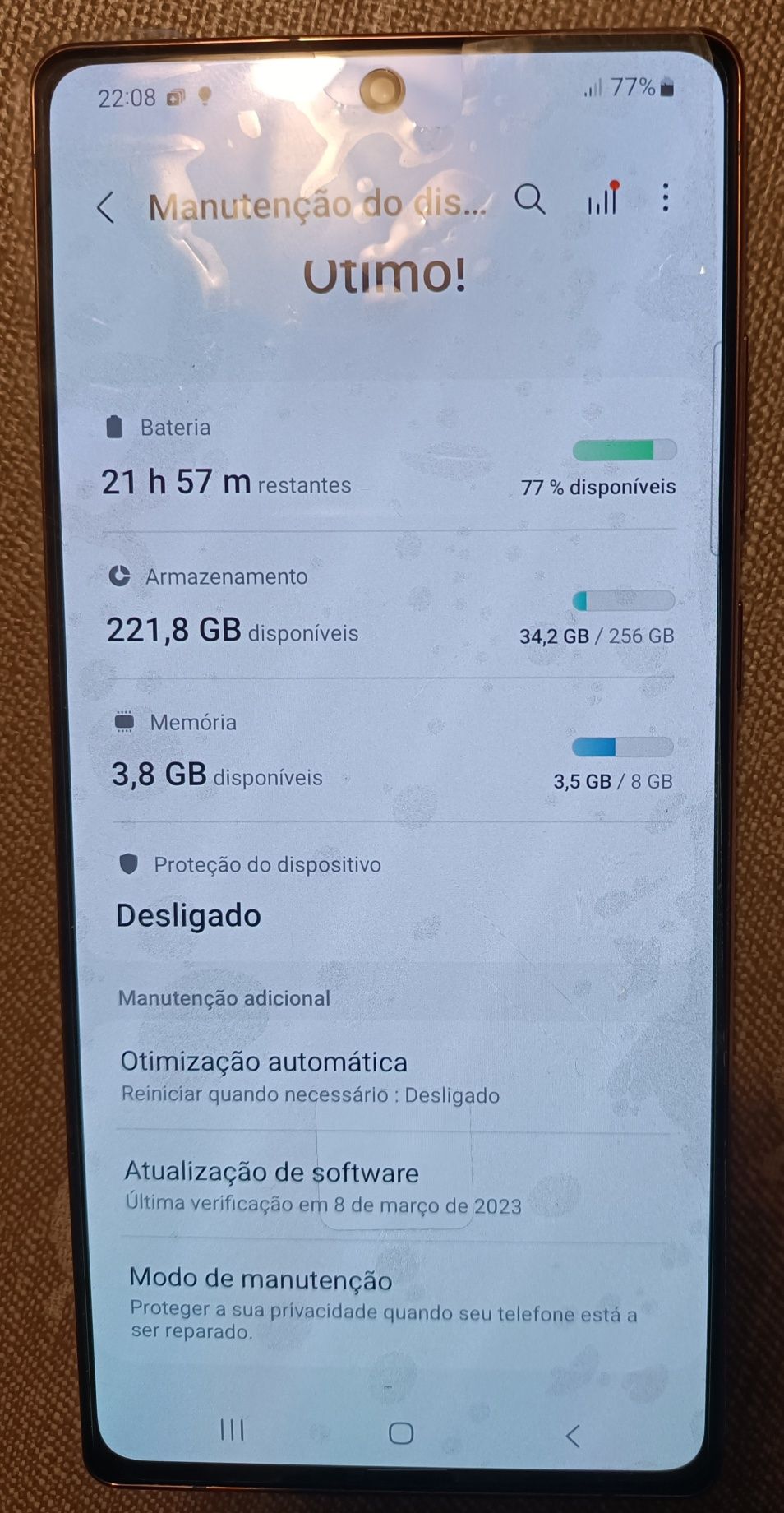This screenshot has width=784, height=1513.
Task: Open the search magnifier icon
Action: point(530,199)
